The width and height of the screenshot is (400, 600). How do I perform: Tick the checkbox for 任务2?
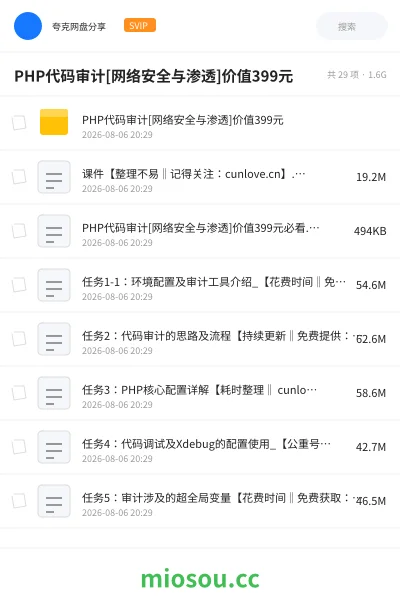pyautogui.click(x=19, y=339)
